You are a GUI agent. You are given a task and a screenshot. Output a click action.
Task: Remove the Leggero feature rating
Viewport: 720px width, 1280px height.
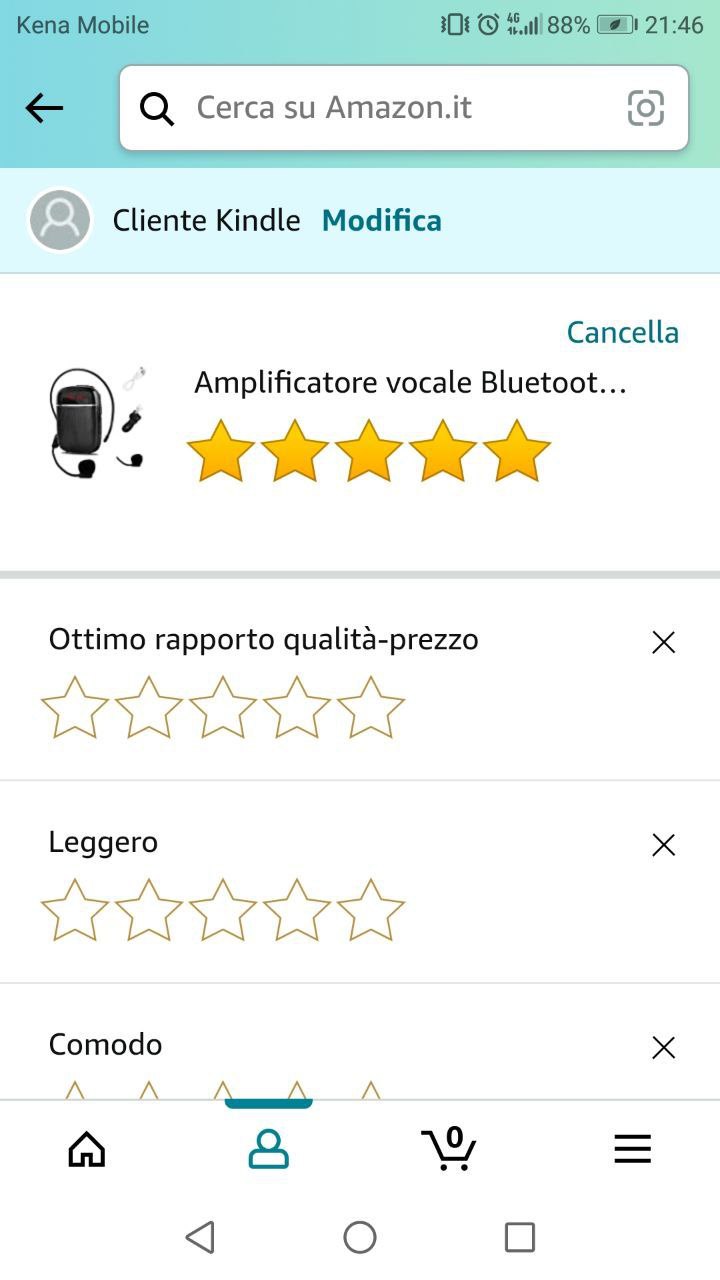(x=663, y=845)
